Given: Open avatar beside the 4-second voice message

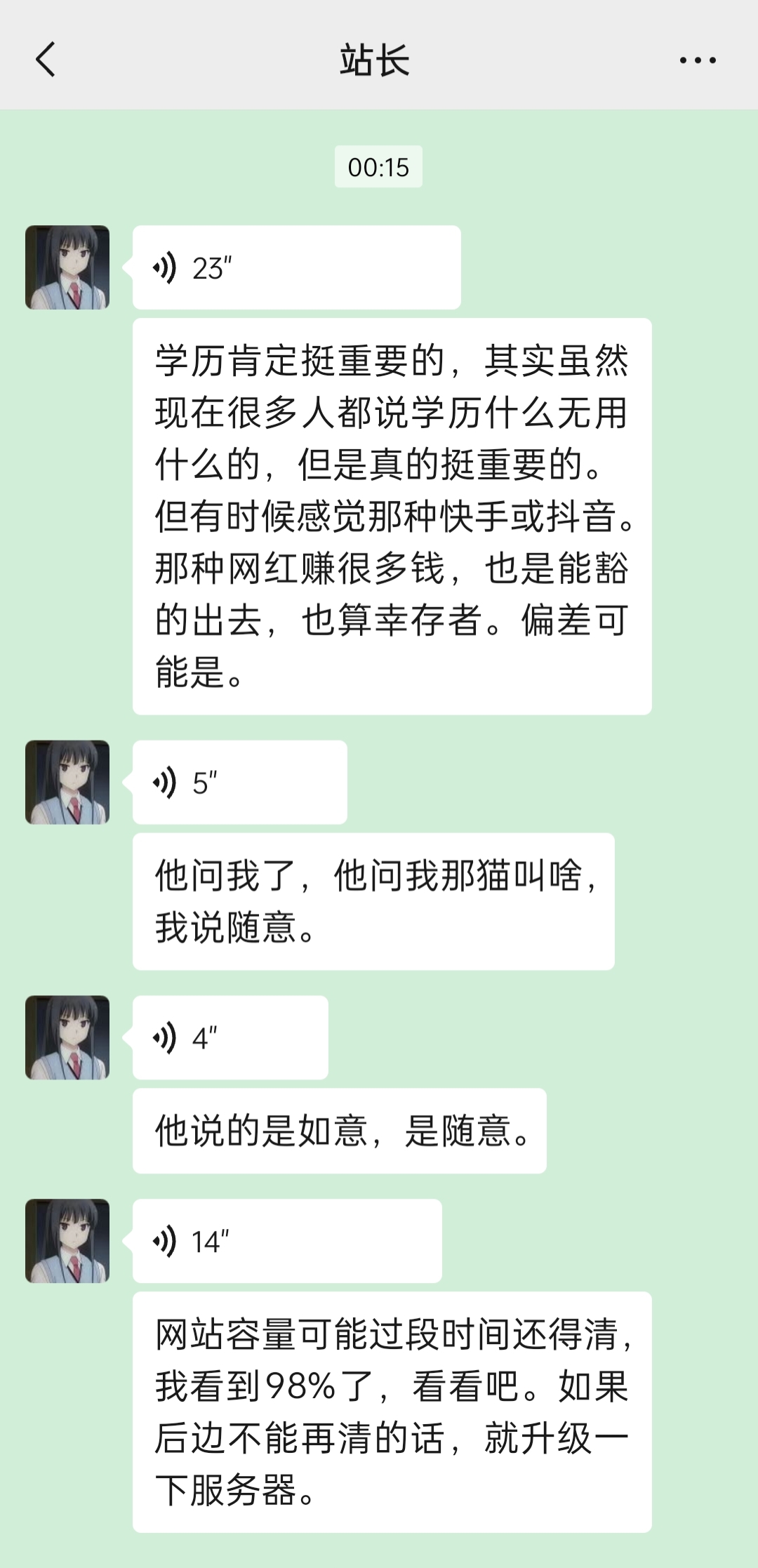Looking at the screenshot, I should point(67,1037).
